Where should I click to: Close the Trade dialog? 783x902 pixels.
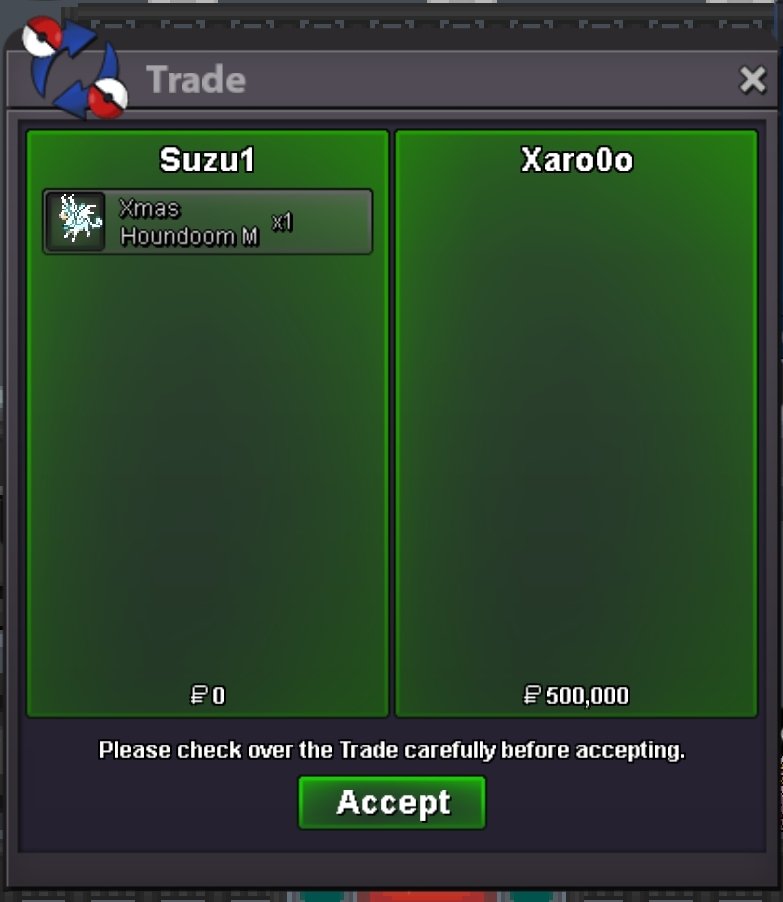(752, 80)
